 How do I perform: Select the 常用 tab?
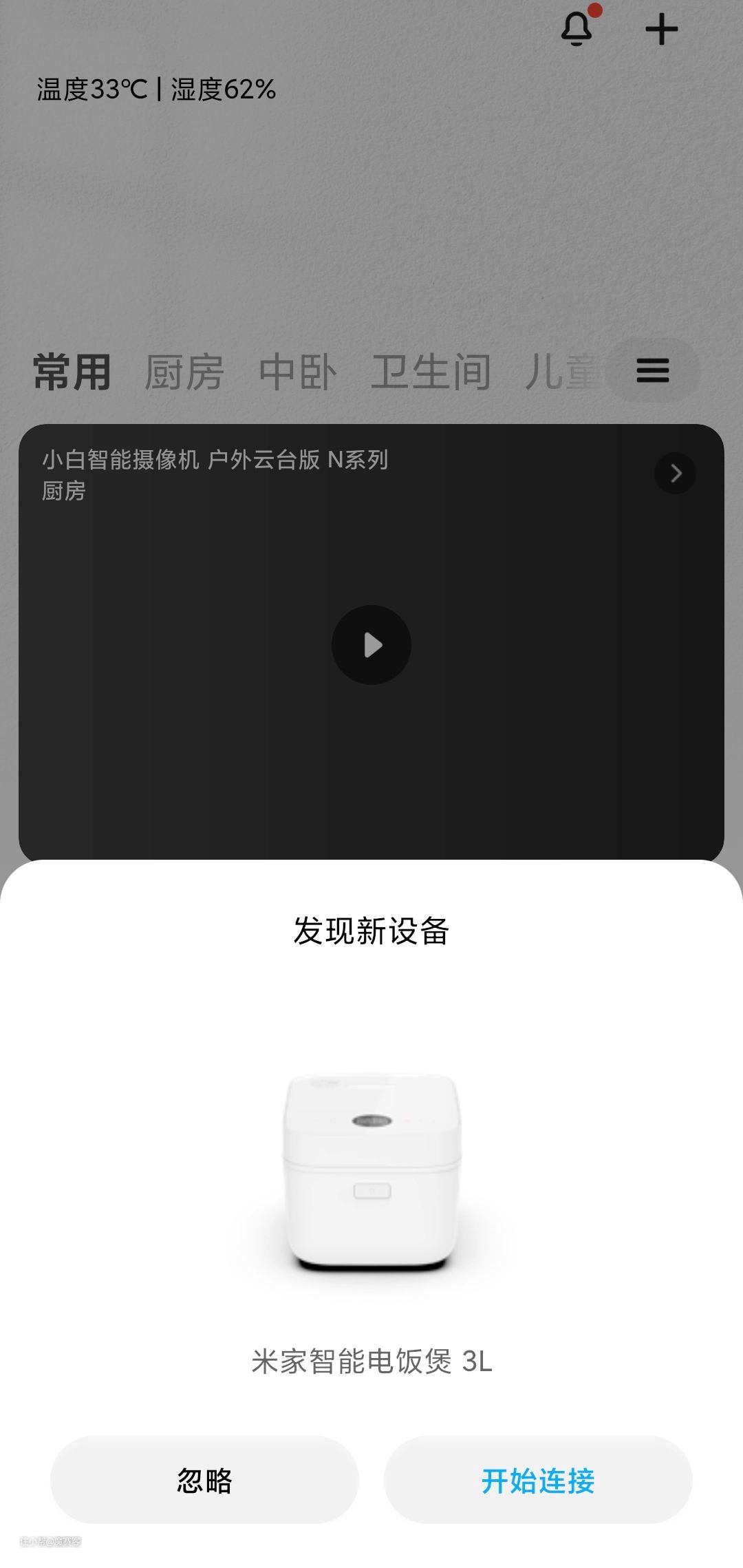72,372
